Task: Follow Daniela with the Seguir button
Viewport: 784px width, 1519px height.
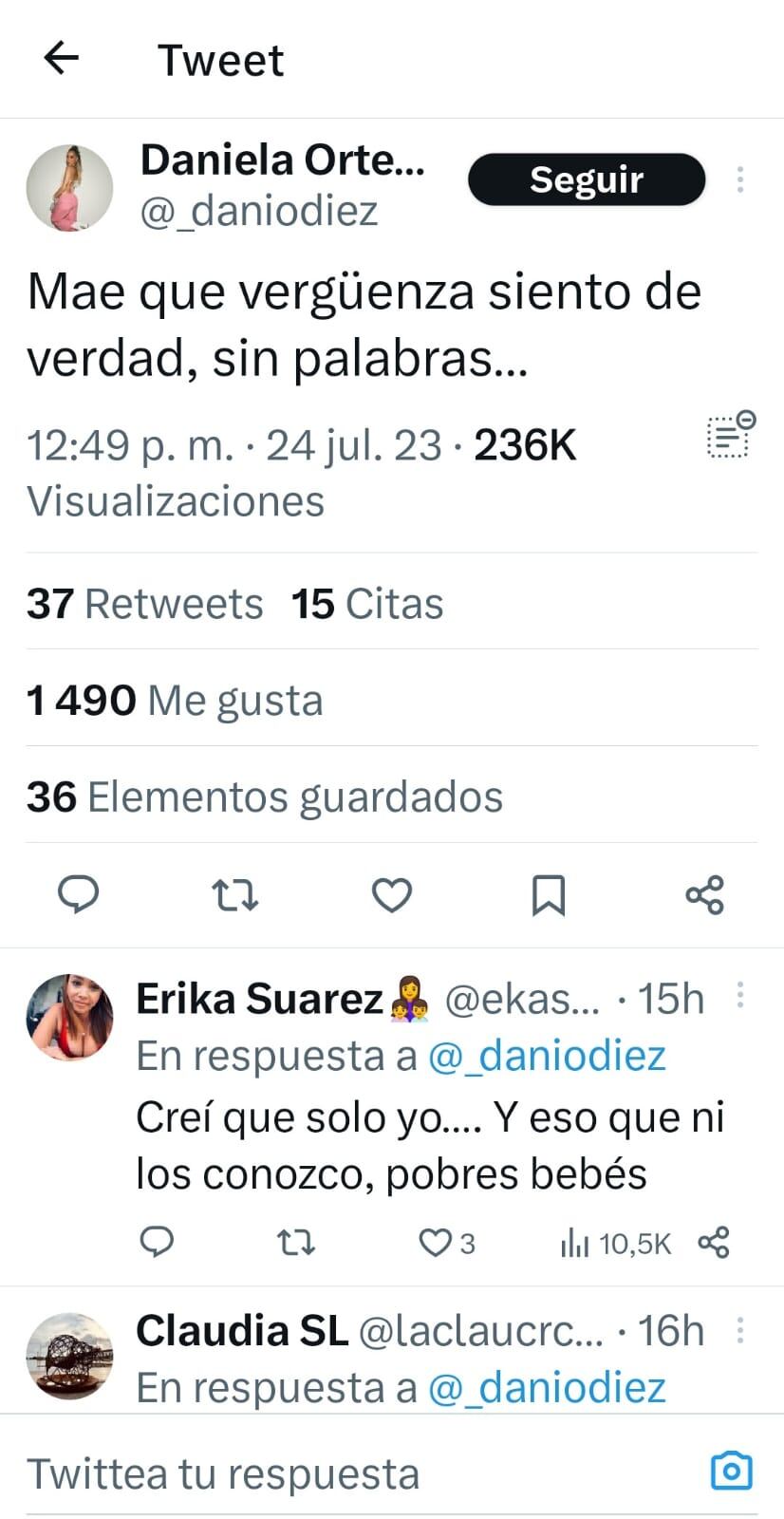Action: pyautogui.click(x=587, y=179)
